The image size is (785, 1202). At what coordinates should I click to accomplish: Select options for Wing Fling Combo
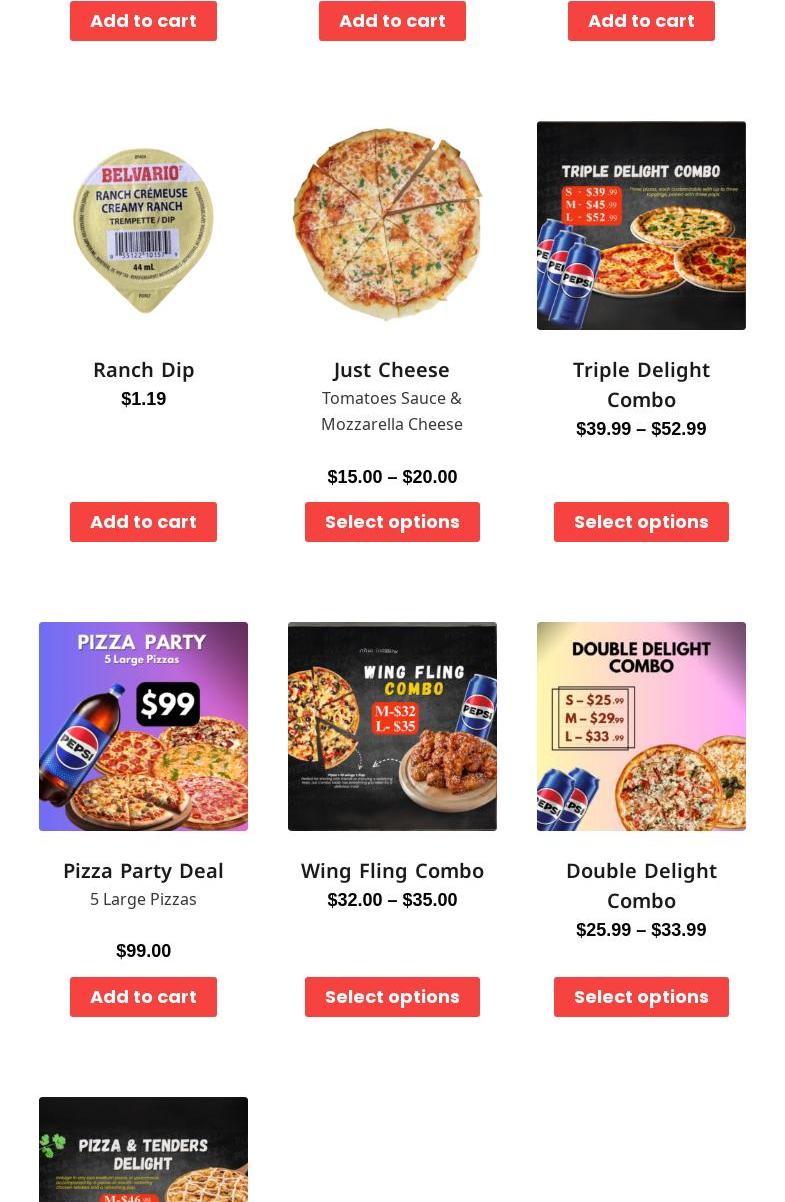pos(392,997)
